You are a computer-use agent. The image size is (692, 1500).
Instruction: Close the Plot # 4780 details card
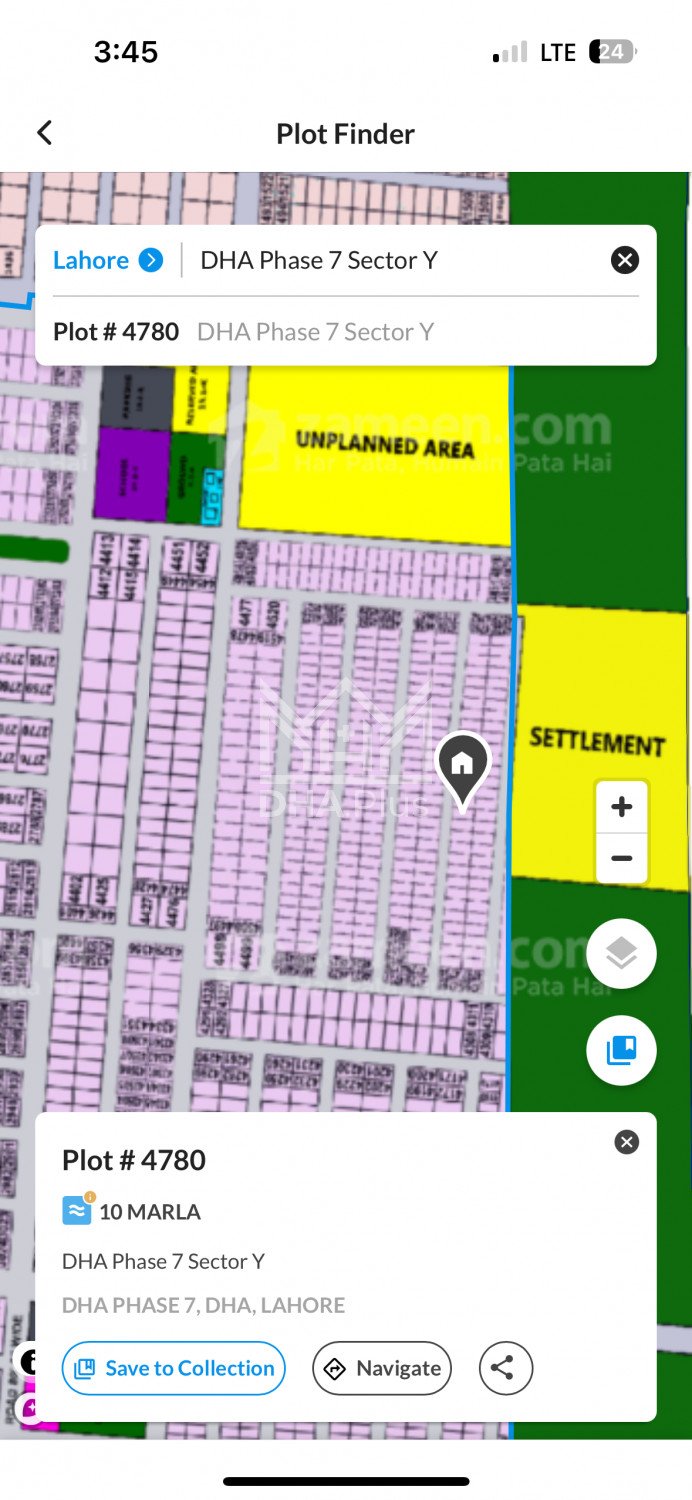[626, 1142]
